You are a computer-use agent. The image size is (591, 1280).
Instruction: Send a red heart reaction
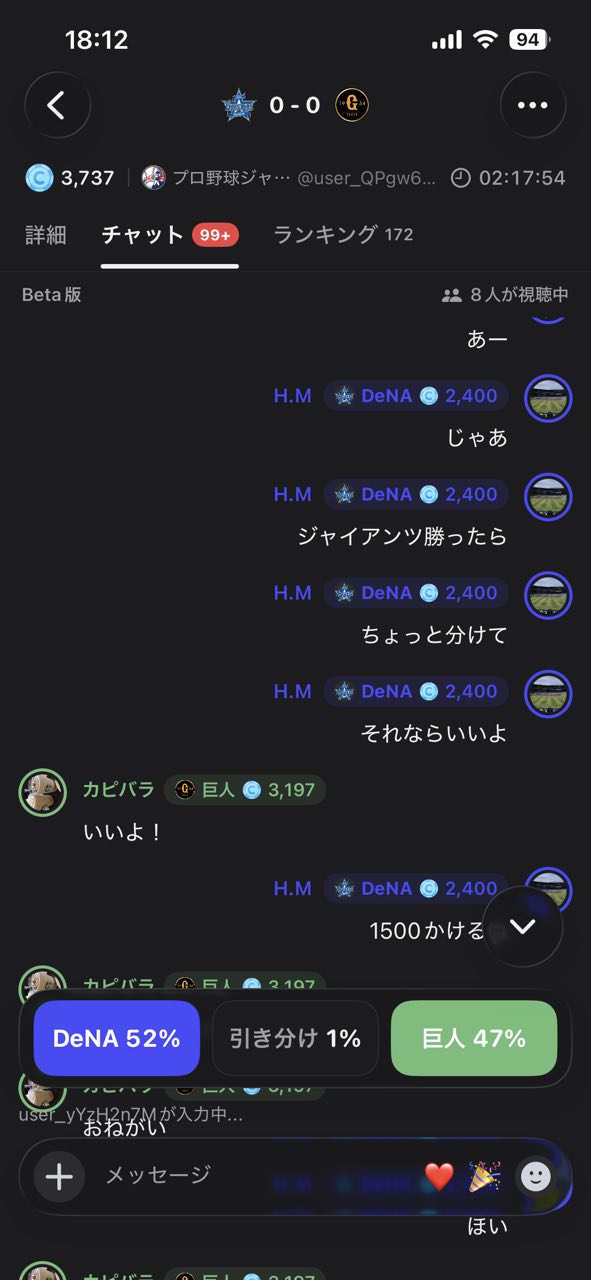coord(439,1176)
